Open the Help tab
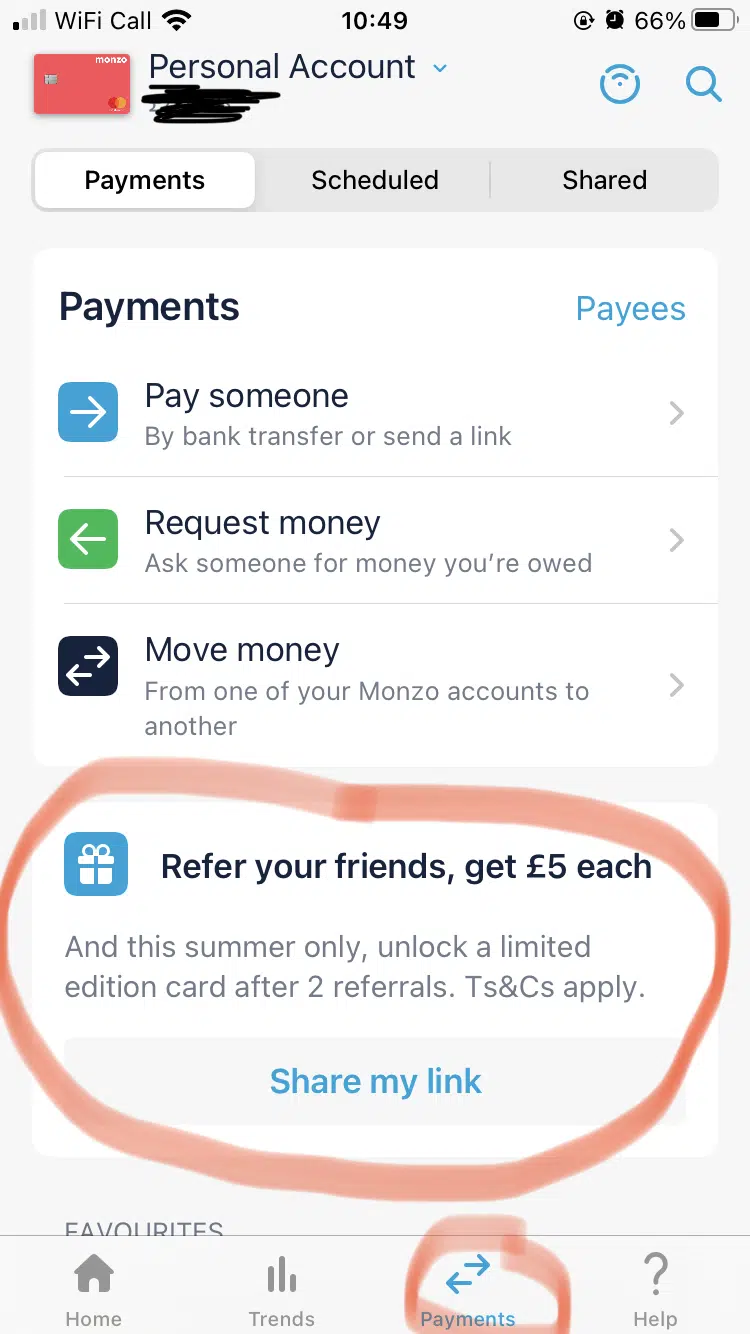The image size is (750, 1334). click(655, 1290)
